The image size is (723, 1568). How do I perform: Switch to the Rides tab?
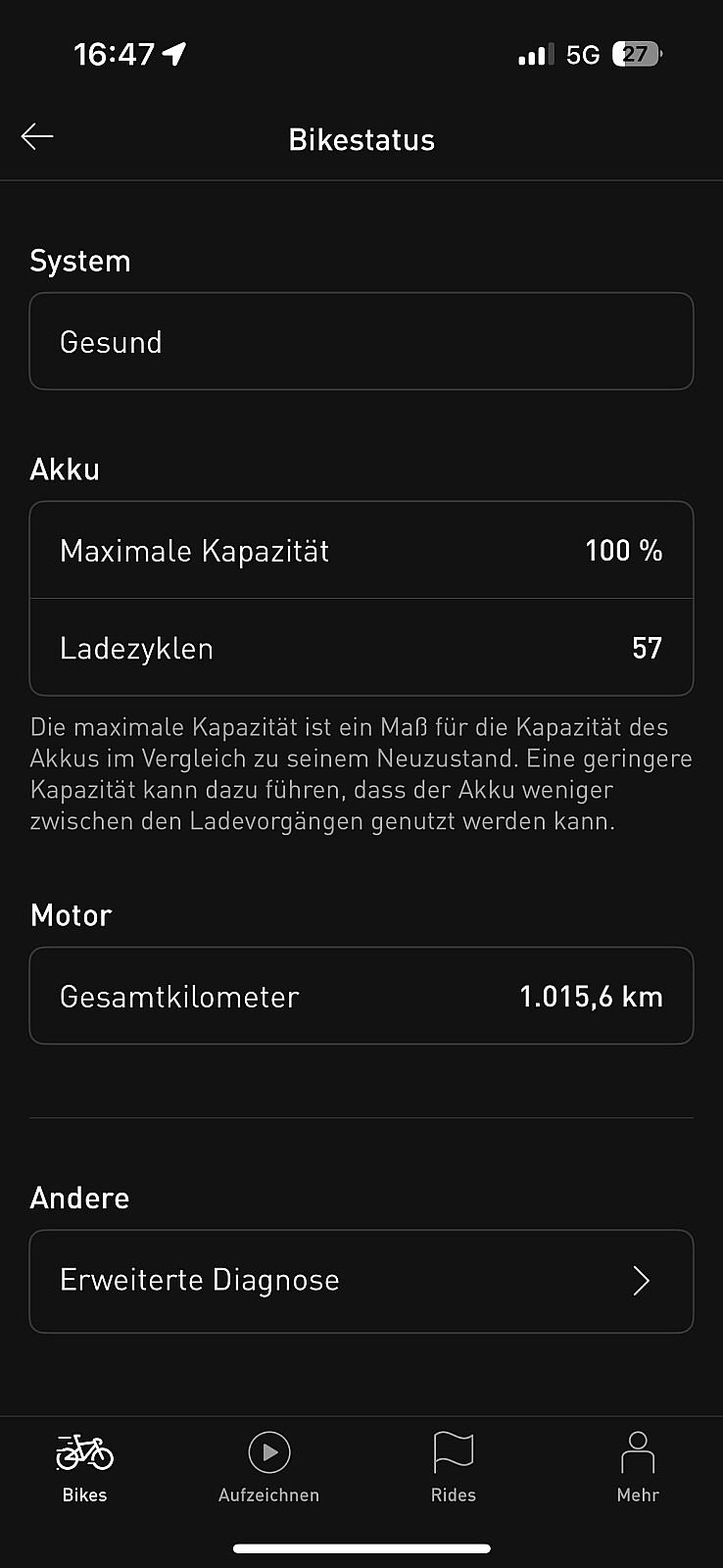tap(454, 1467)
